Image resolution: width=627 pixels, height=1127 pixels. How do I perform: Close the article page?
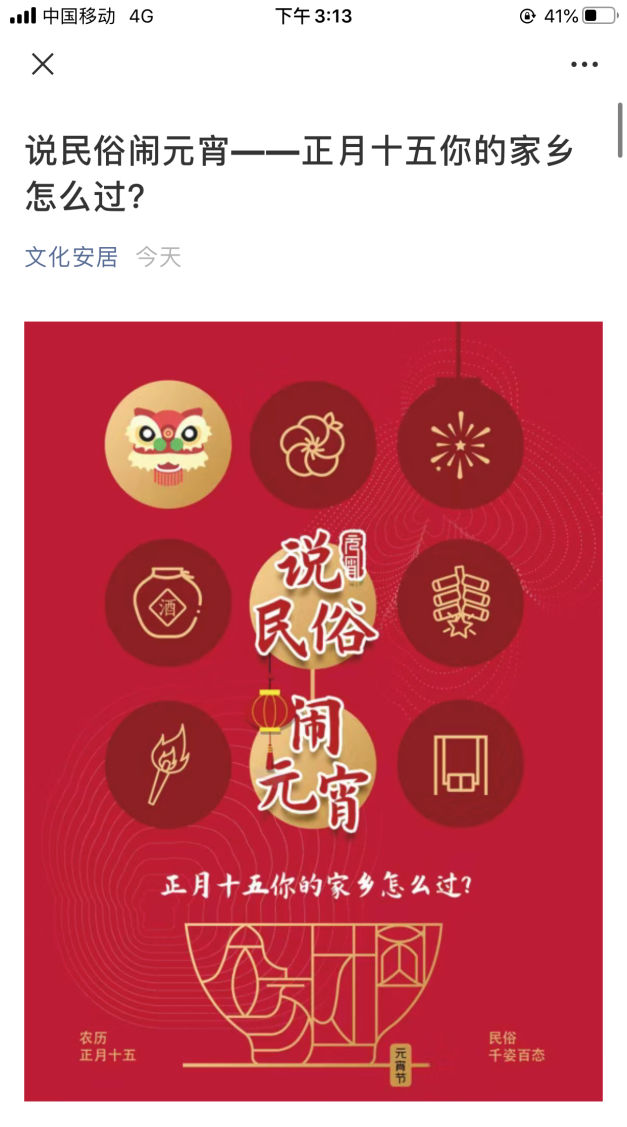point(42,64)
